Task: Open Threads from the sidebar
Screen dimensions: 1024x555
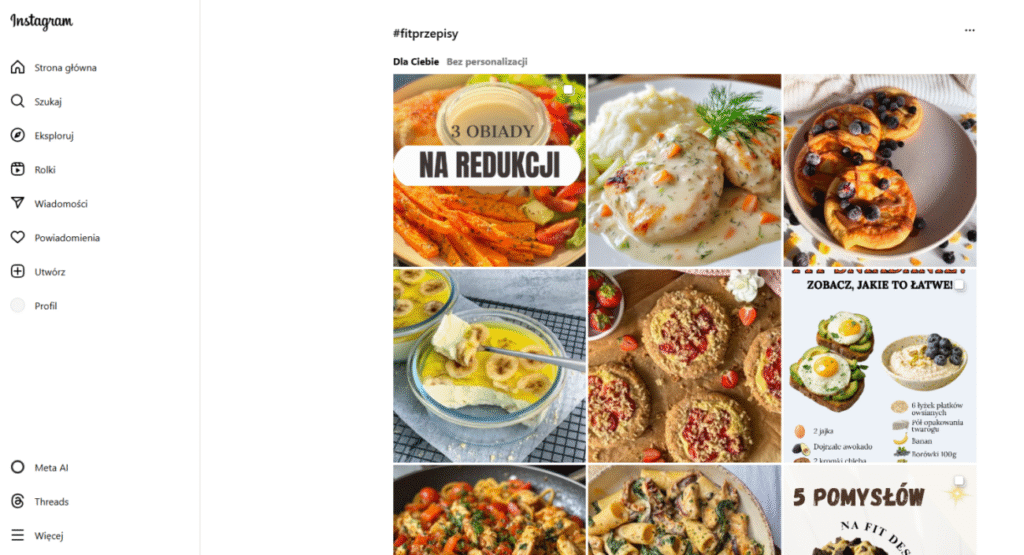Action: [51, 502]
